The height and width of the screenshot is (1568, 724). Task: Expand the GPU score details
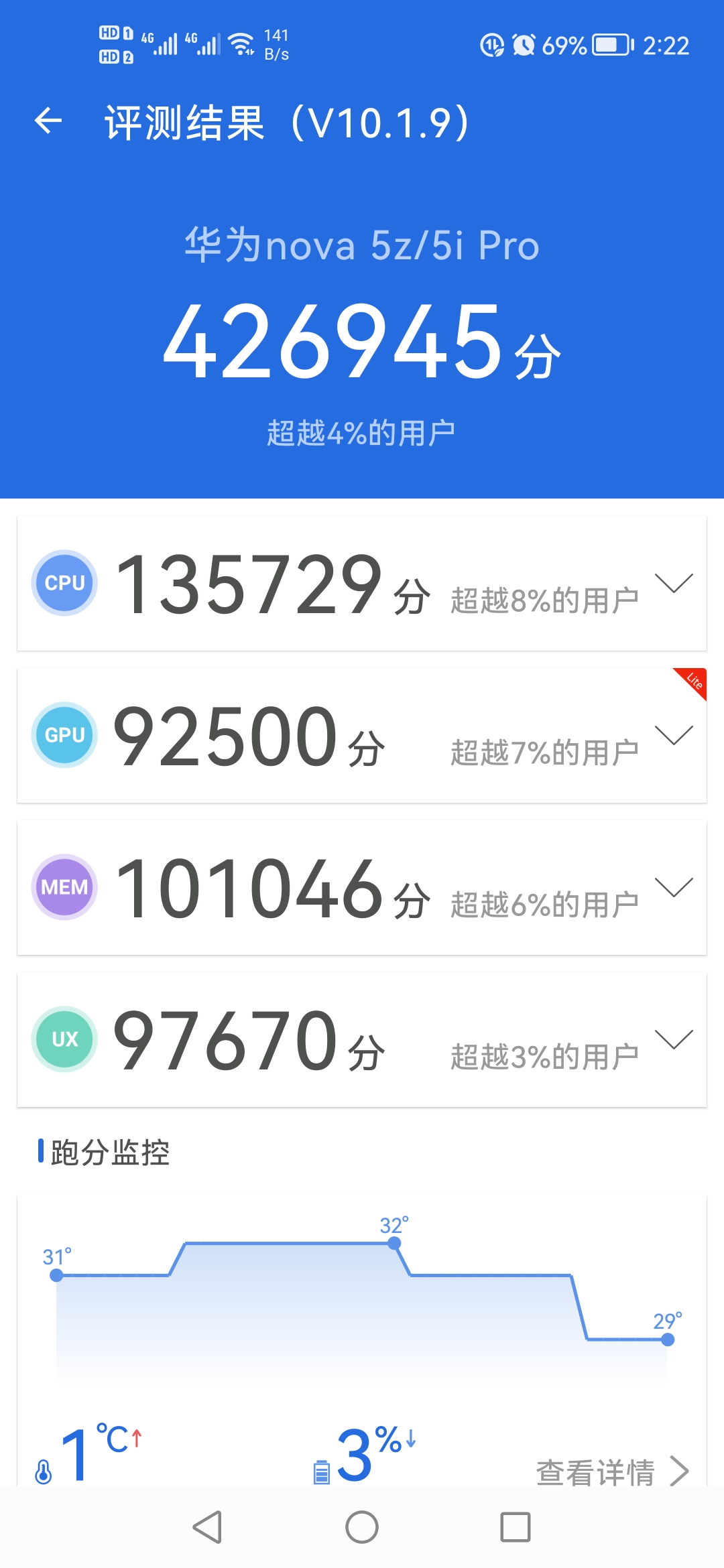(674, 735)
